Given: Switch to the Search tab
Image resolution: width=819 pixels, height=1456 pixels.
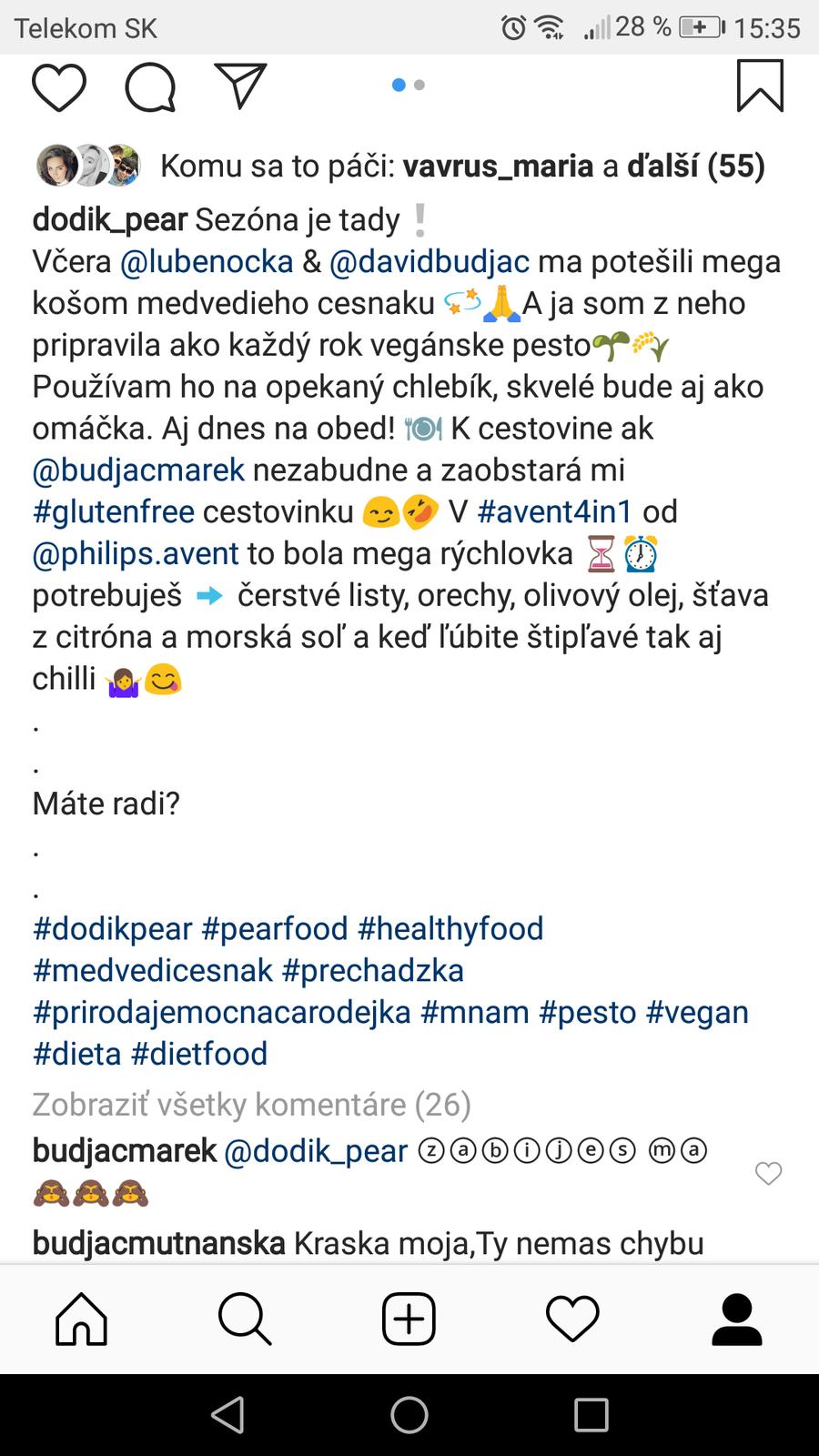Looking at the screenshot, I should pyautogui.click(x=245, y=1319).
